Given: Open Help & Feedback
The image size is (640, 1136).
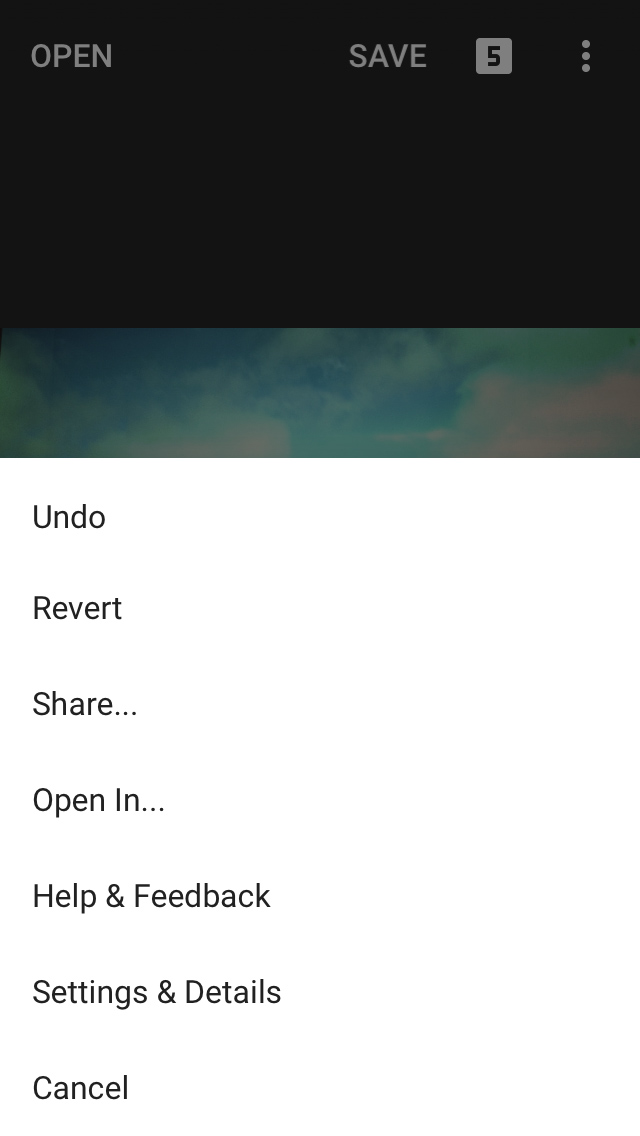Looking at the screenshot, I should pyautogui.click(x=151, y=896).
